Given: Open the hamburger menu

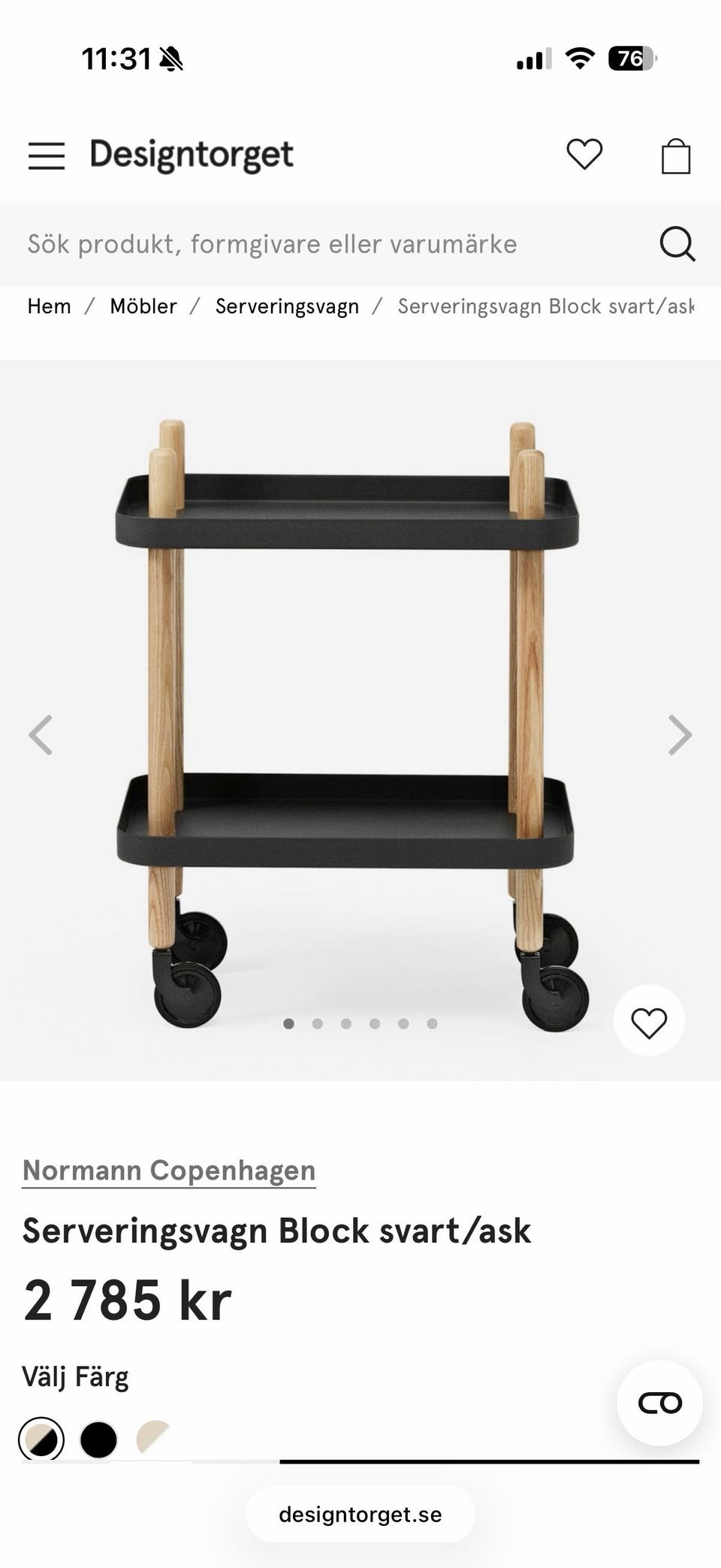Looking at the screenshot, I should (47, 156).
